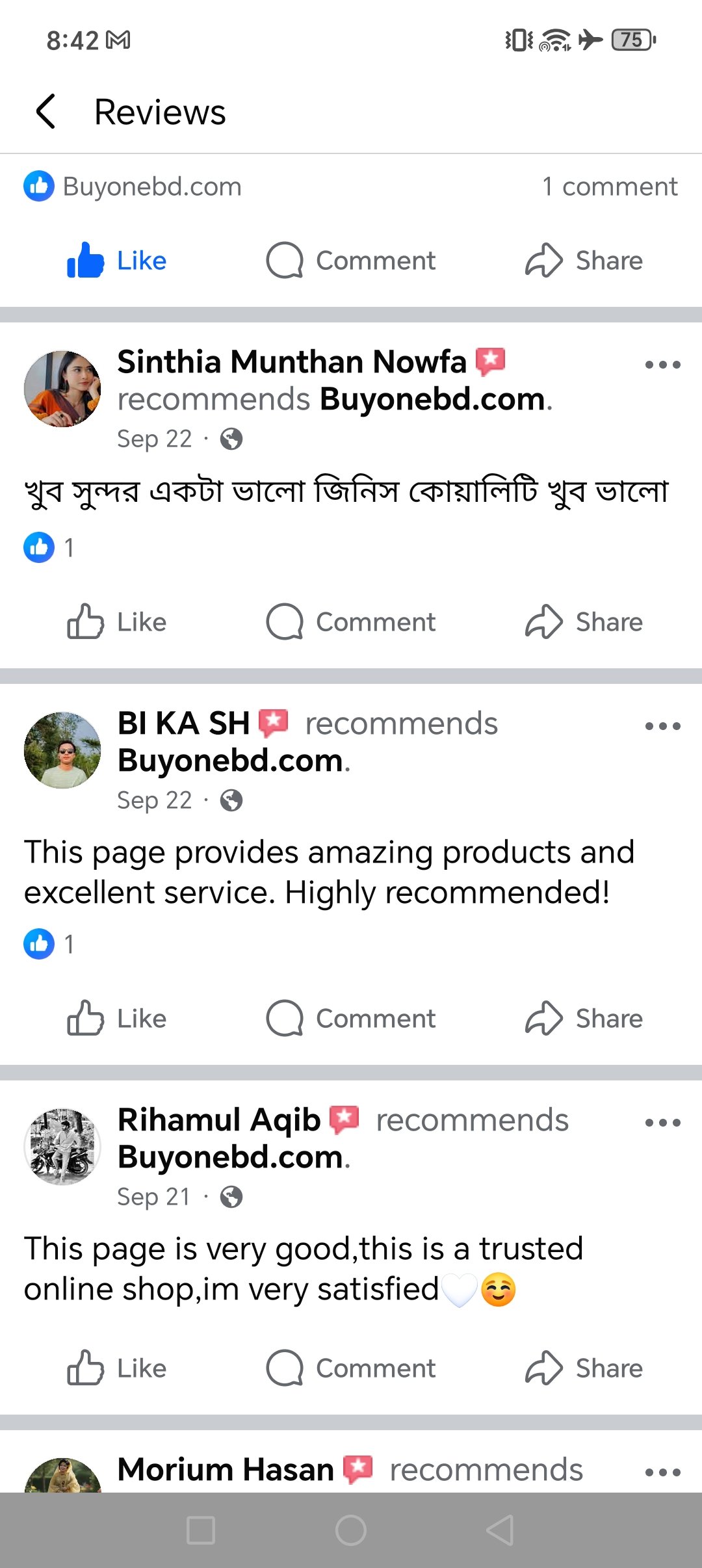Share the review by BI KA SH
This screenshot has height=1568, width=702.
click(584, 1019)
